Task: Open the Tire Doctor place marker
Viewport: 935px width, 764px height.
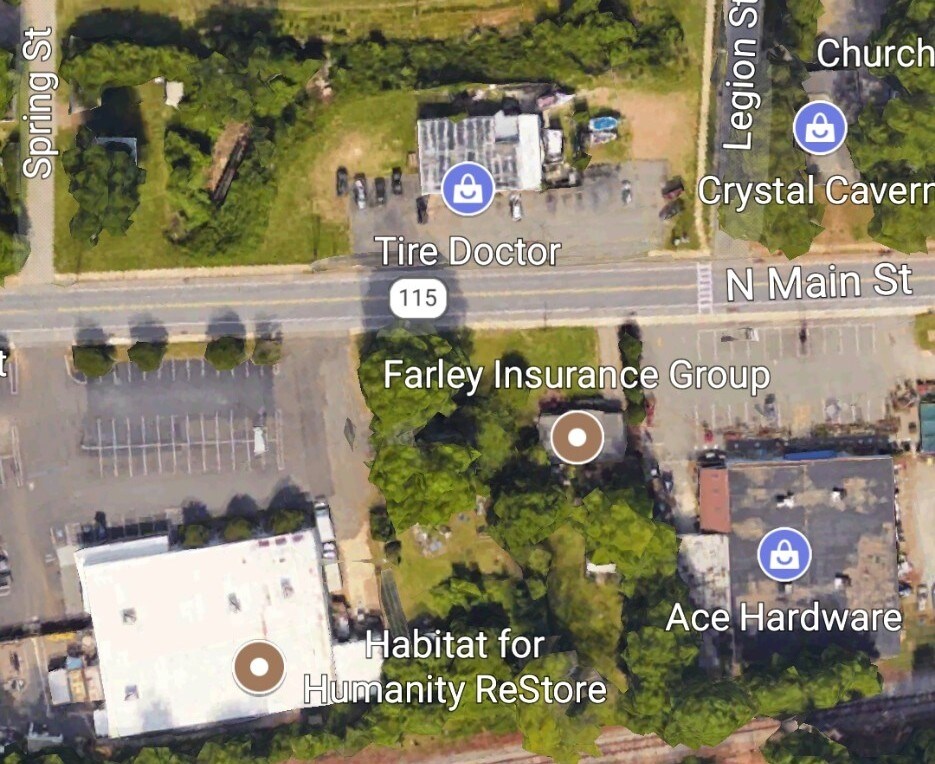Action: coord(467,188)
